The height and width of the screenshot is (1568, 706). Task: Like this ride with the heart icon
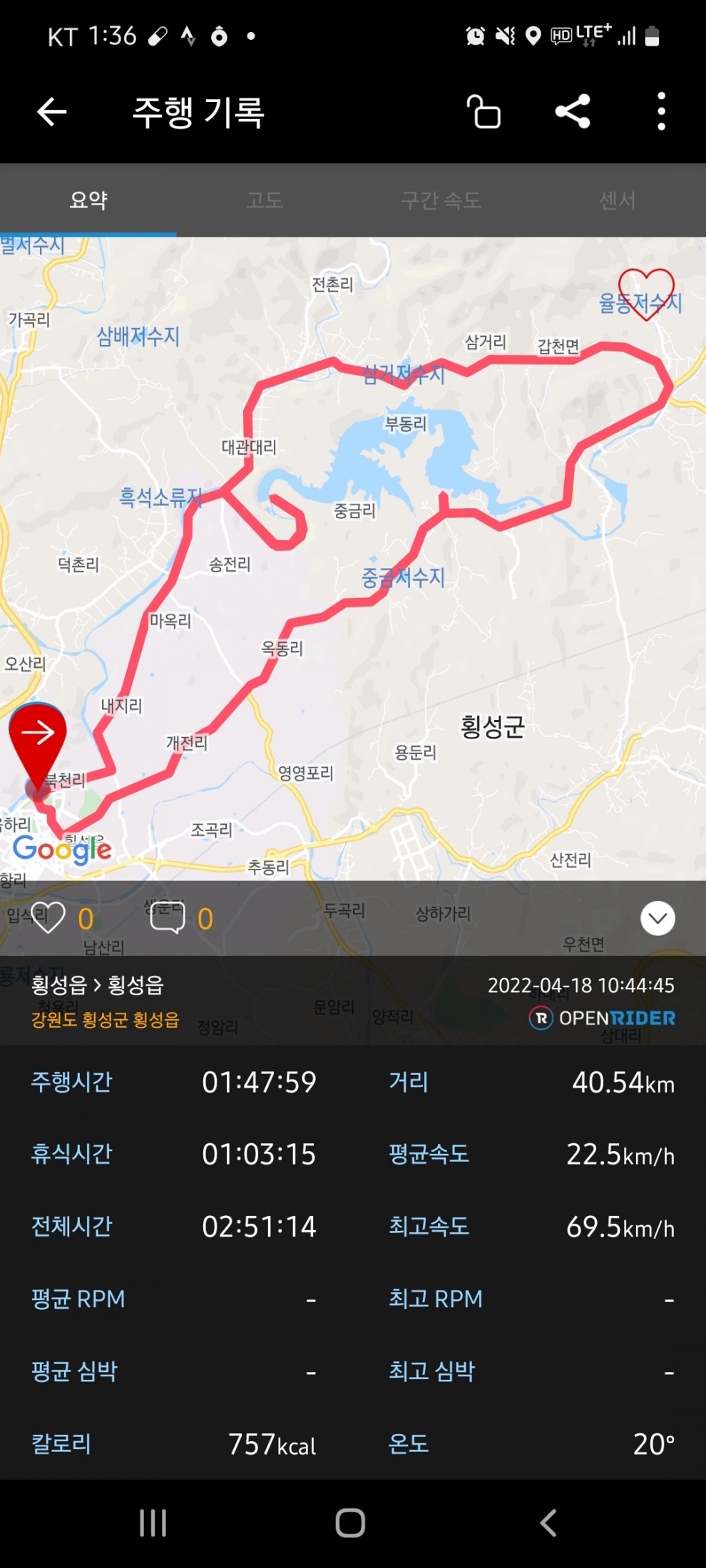(x=48, y=918)
